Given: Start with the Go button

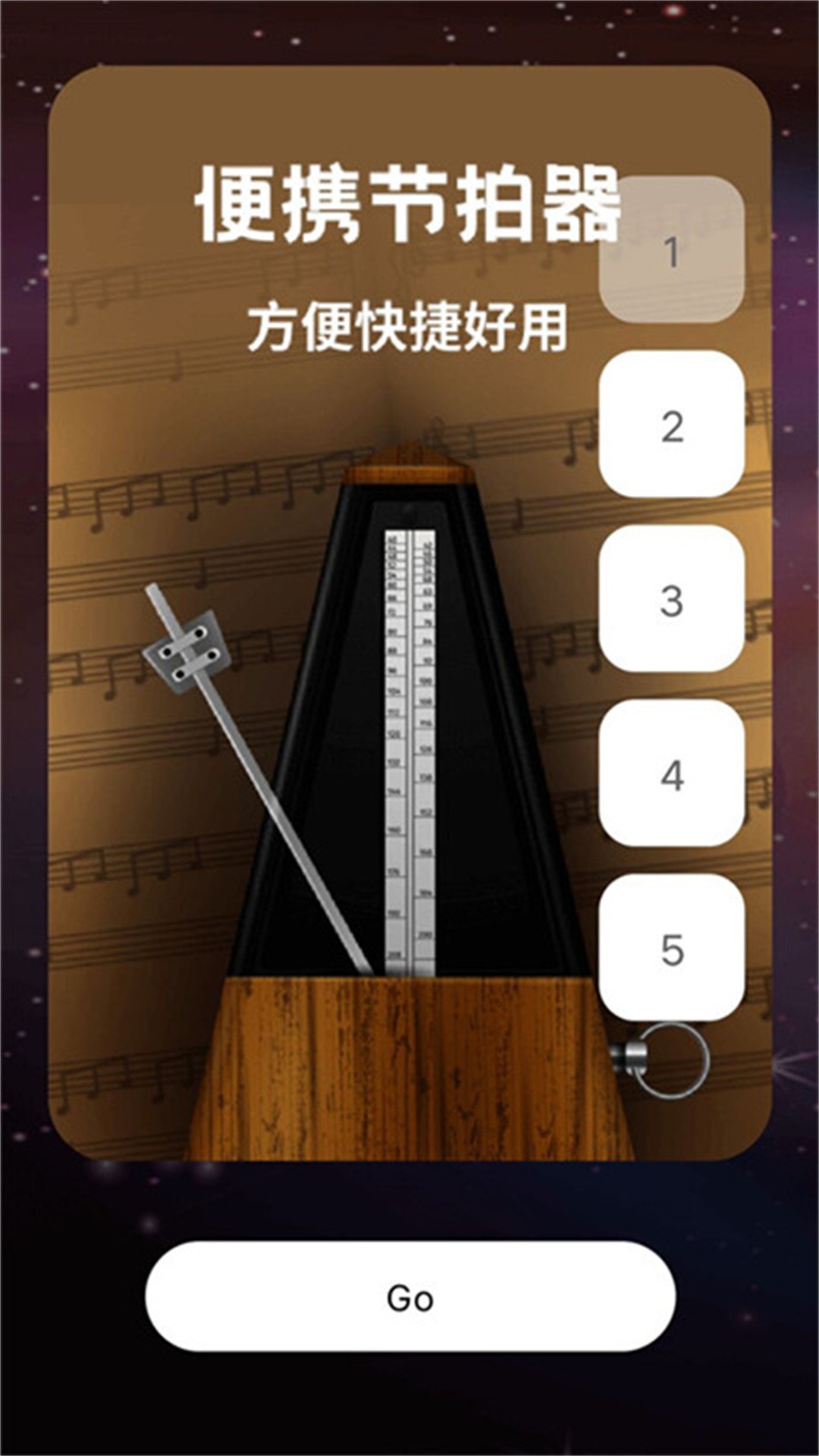Looking at the screenshot, I should pos(410,1297).
